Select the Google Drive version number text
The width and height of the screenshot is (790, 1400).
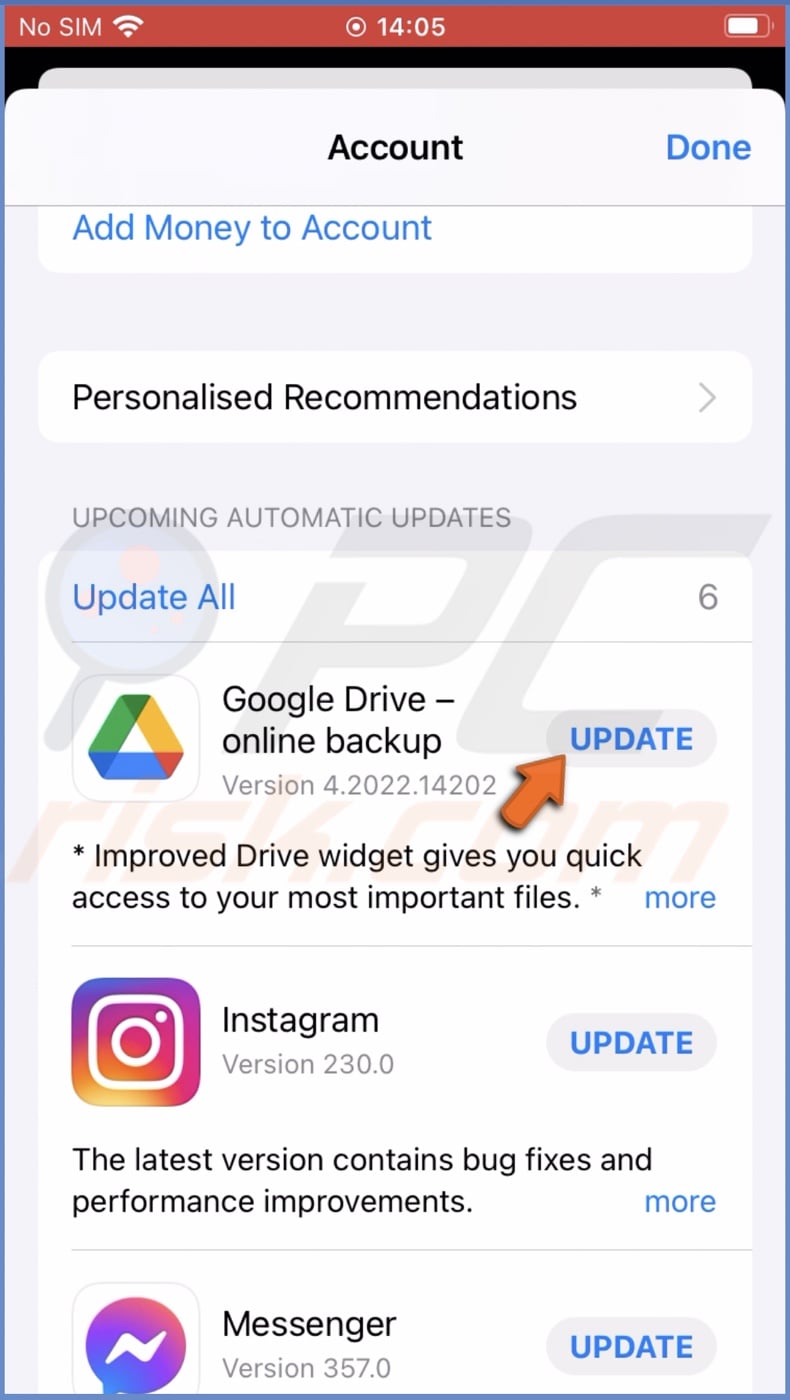coord(360,785)
